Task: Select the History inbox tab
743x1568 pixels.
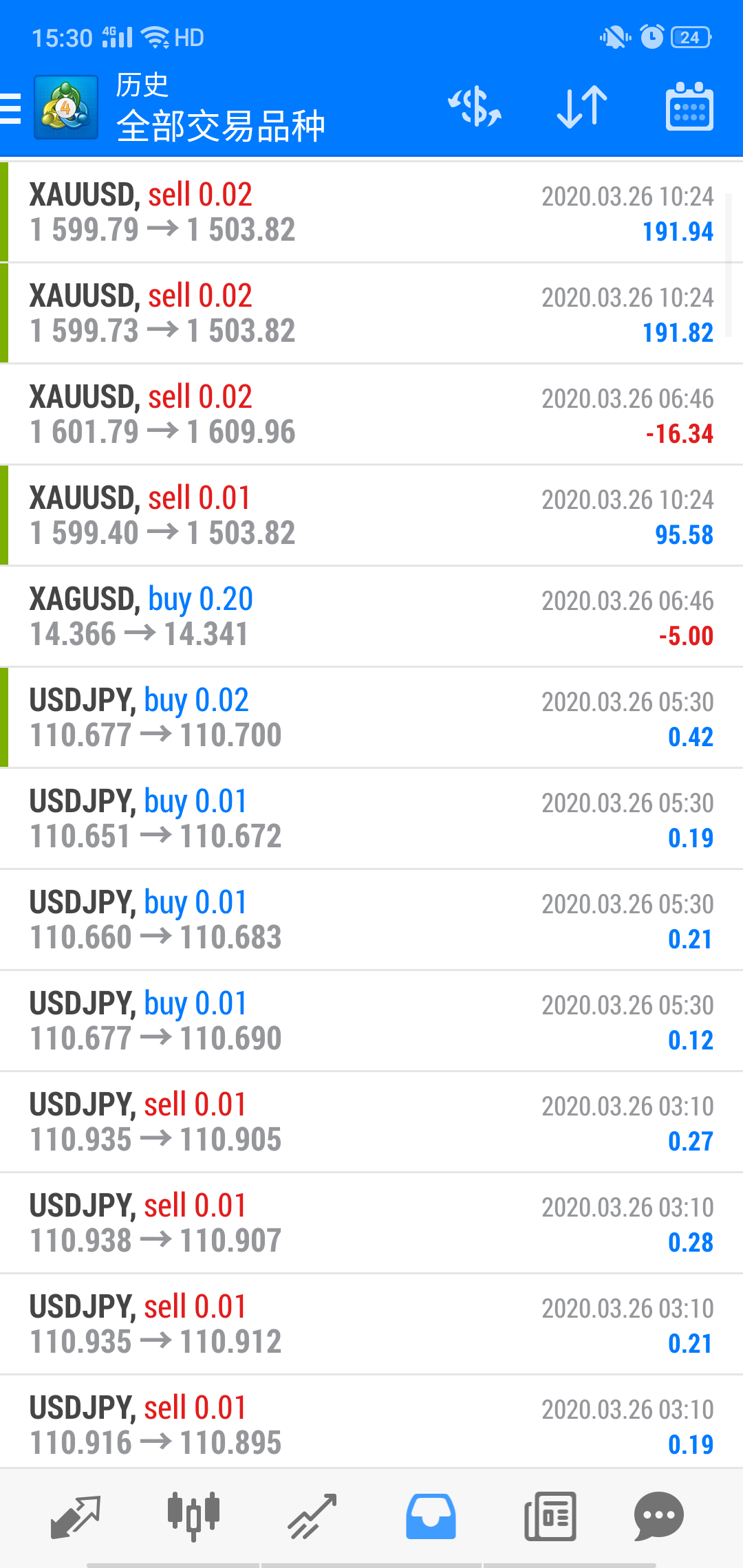Action: 431,1516
